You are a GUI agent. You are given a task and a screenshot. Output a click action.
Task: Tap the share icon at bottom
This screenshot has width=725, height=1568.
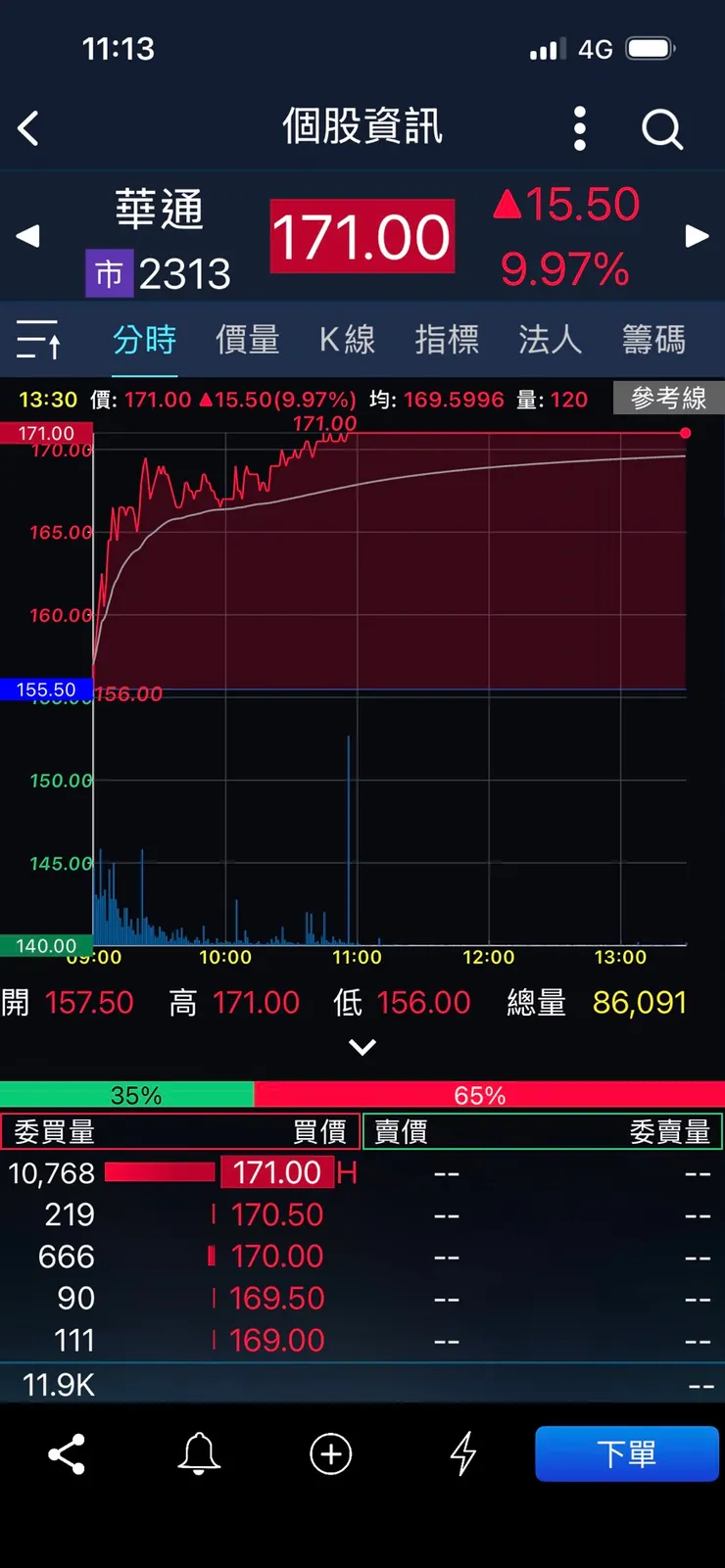[x=65, y=1453]
